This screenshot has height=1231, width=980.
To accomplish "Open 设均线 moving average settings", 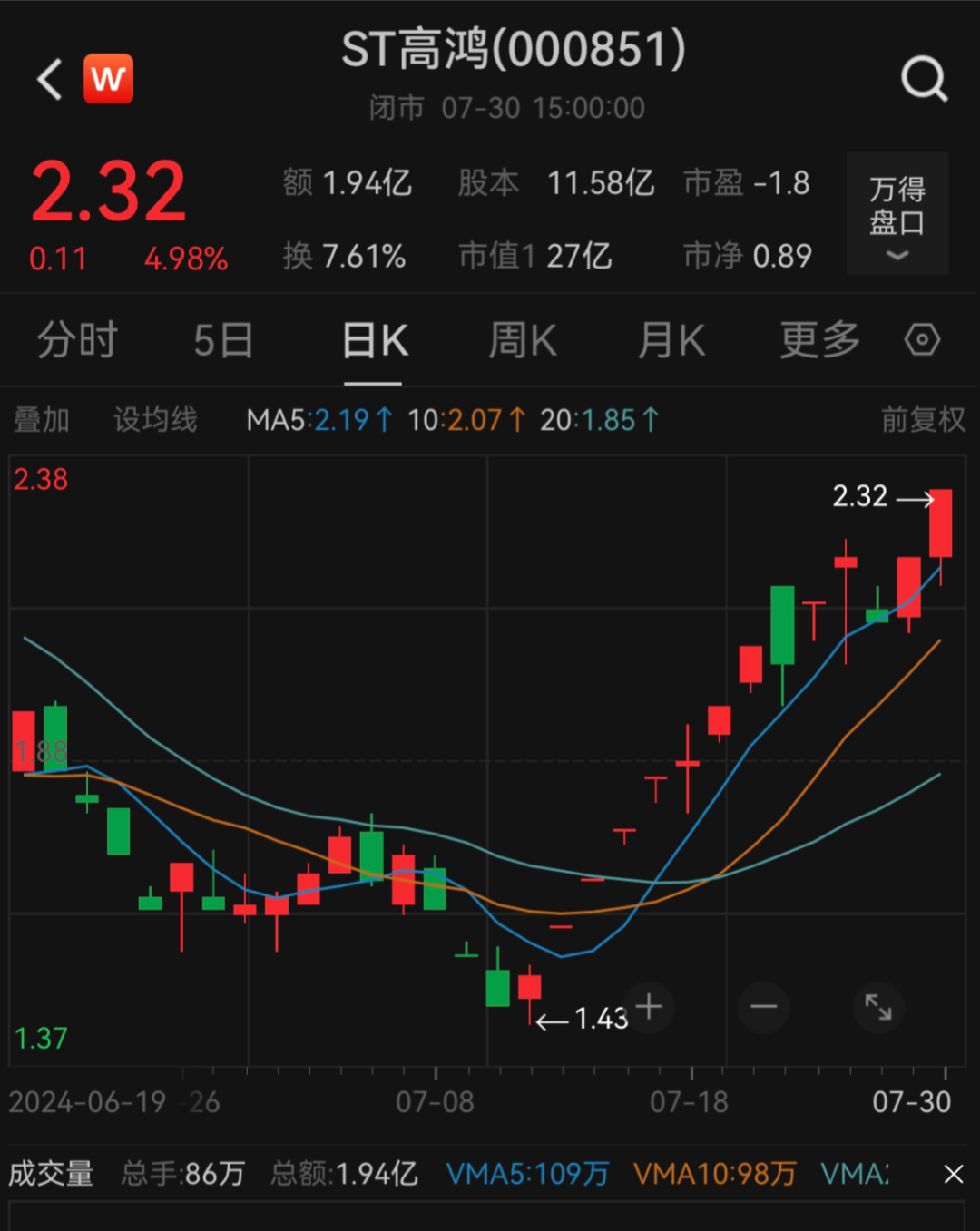I will pyautogui.click(x=155, y=420).
